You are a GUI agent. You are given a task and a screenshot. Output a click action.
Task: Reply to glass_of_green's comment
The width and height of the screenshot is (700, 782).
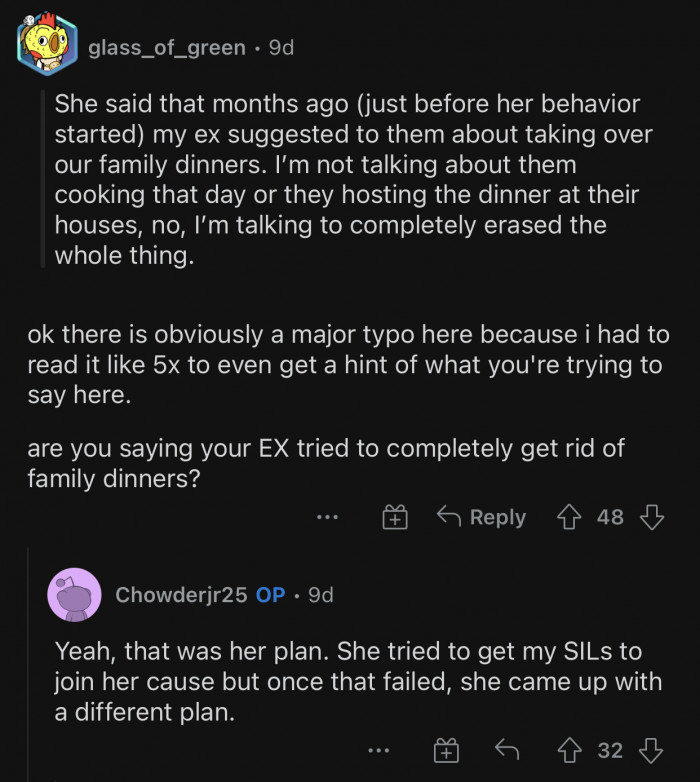click(482, 517)
